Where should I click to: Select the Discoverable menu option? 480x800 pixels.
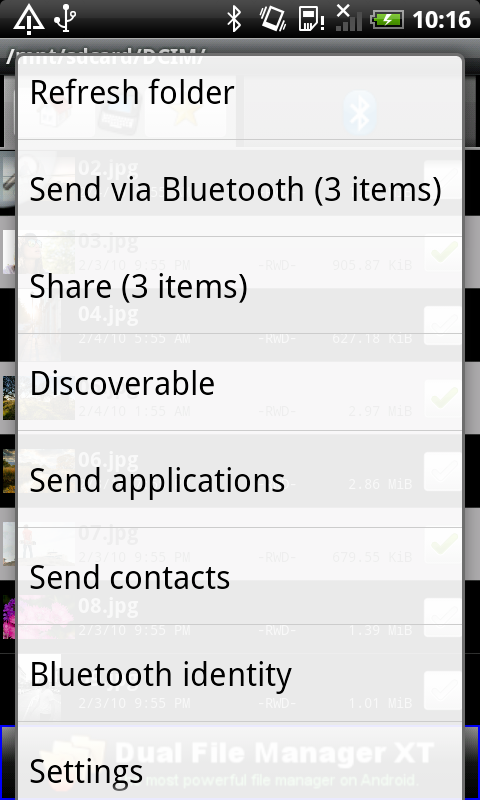point(240,382)
